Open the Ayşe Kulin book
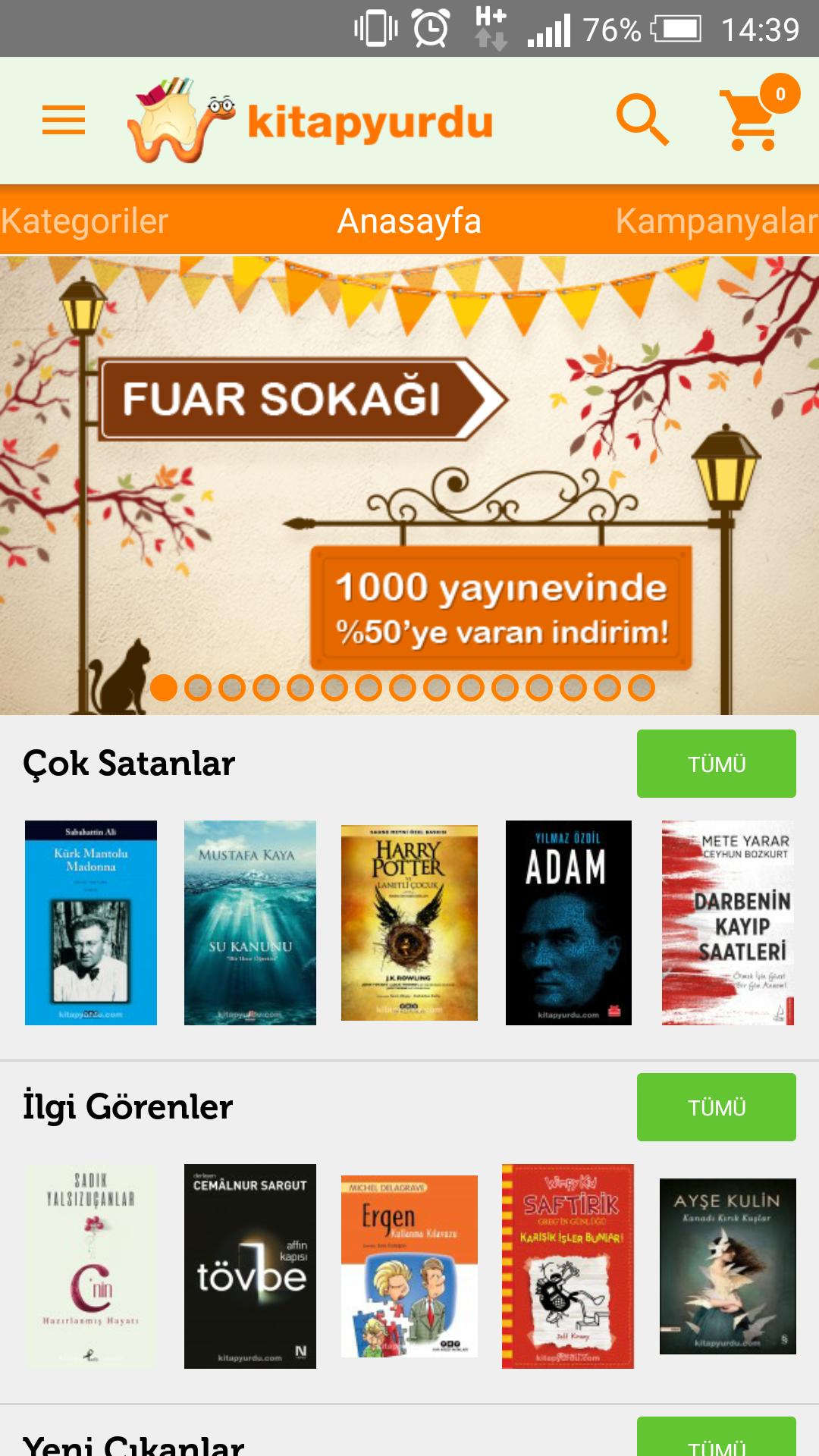 tap(728, 1266)
